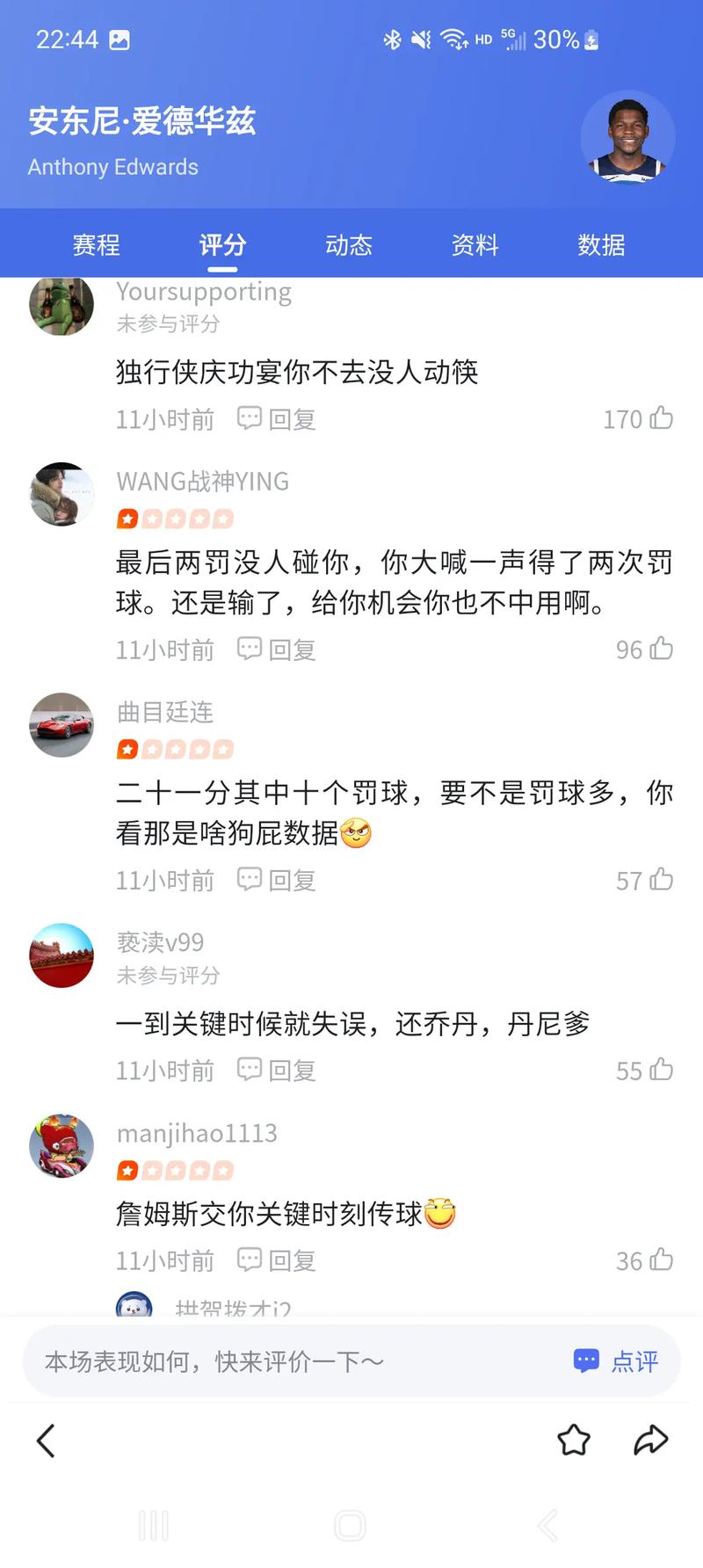Tap the thumbs-up beside manjihao1113's comment

point(660,1260)
